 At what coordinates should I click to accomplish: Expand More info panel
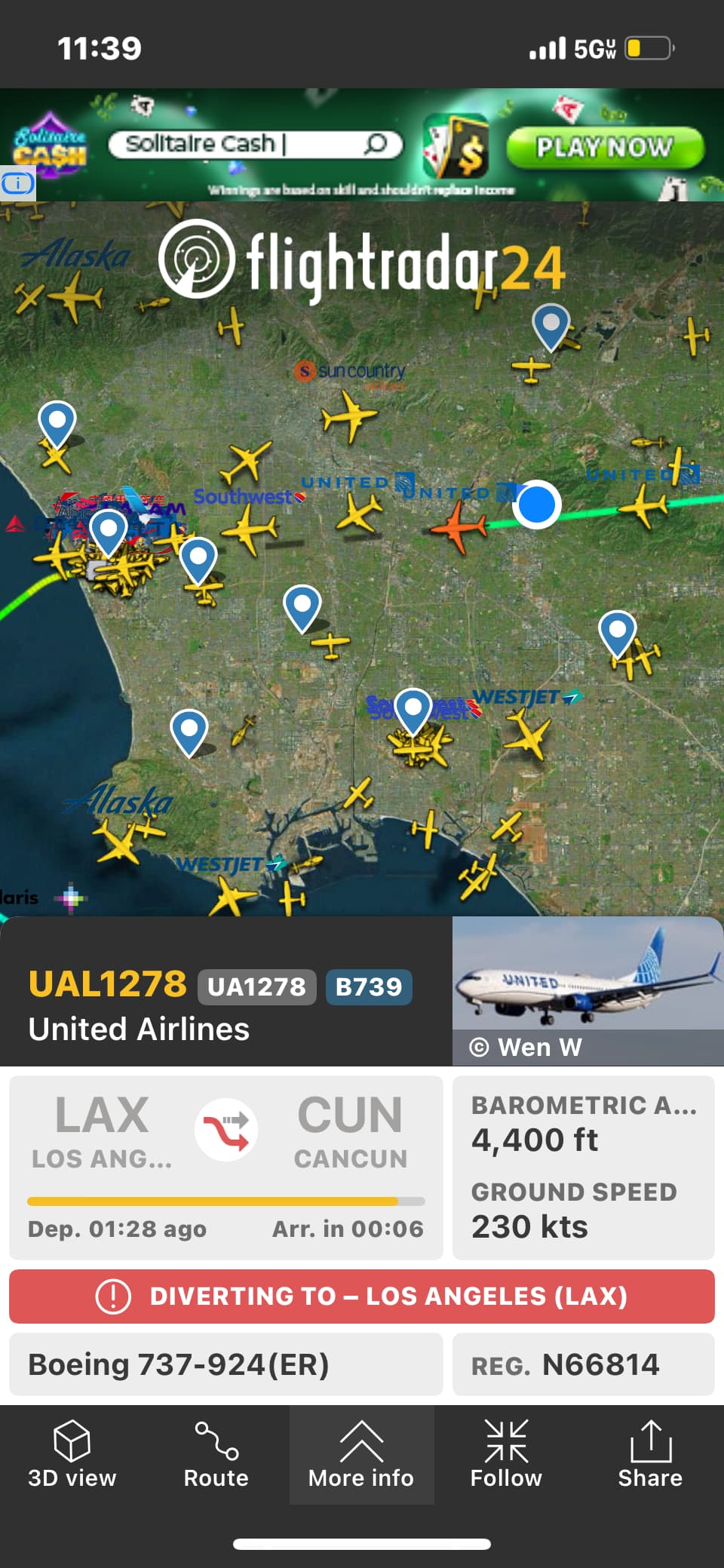(361, 1454)
